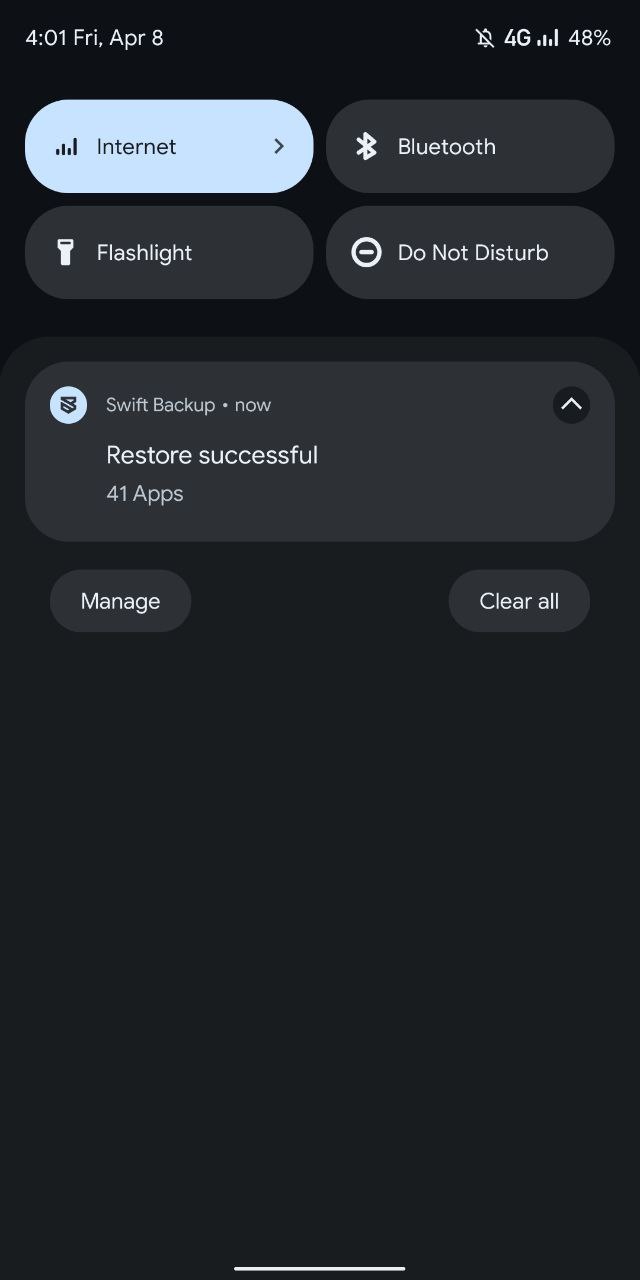Toggle the Flashlight tile
Viewport: 640px width, 1280px height.
point(168,253)
